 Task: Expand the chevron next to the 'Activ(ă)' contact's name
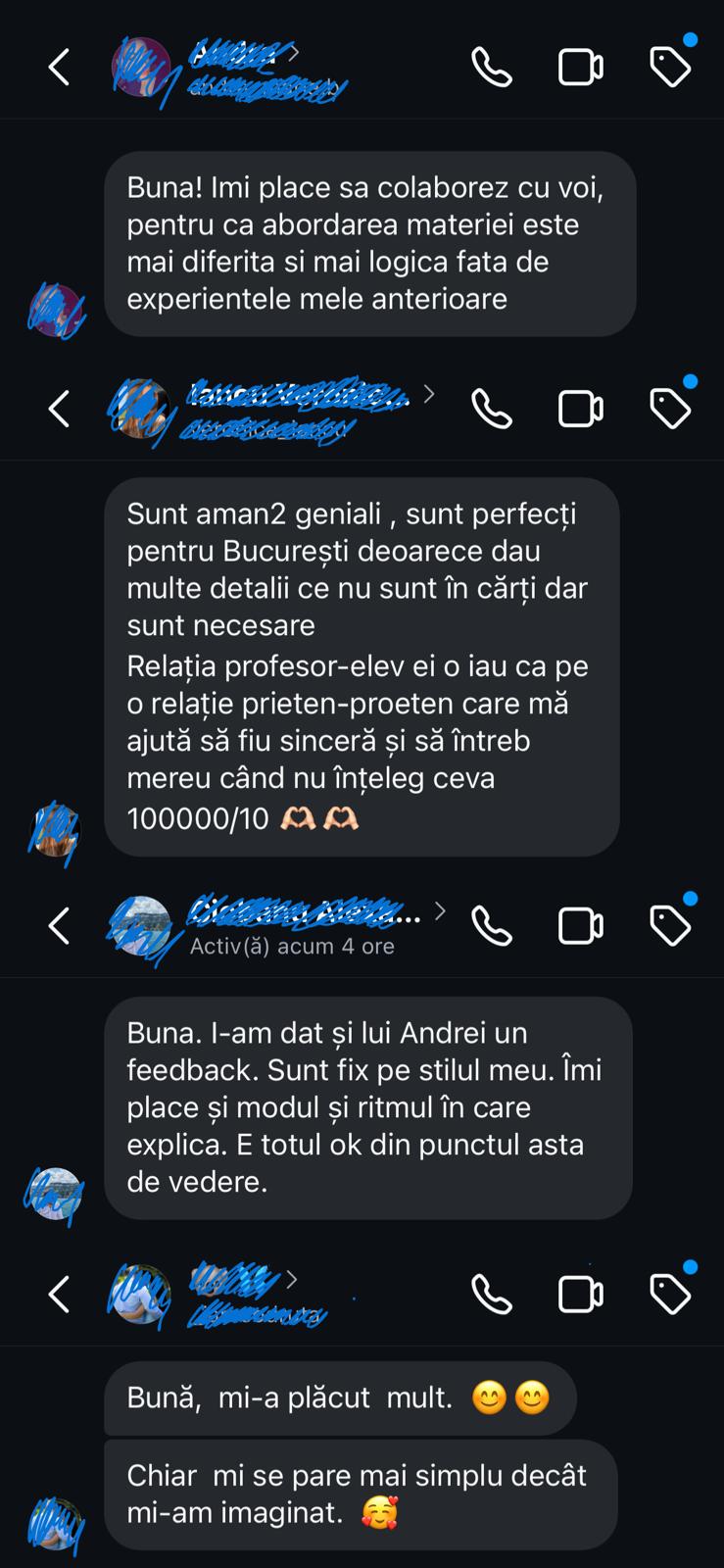pyautogui.click(x=441, y=911)
